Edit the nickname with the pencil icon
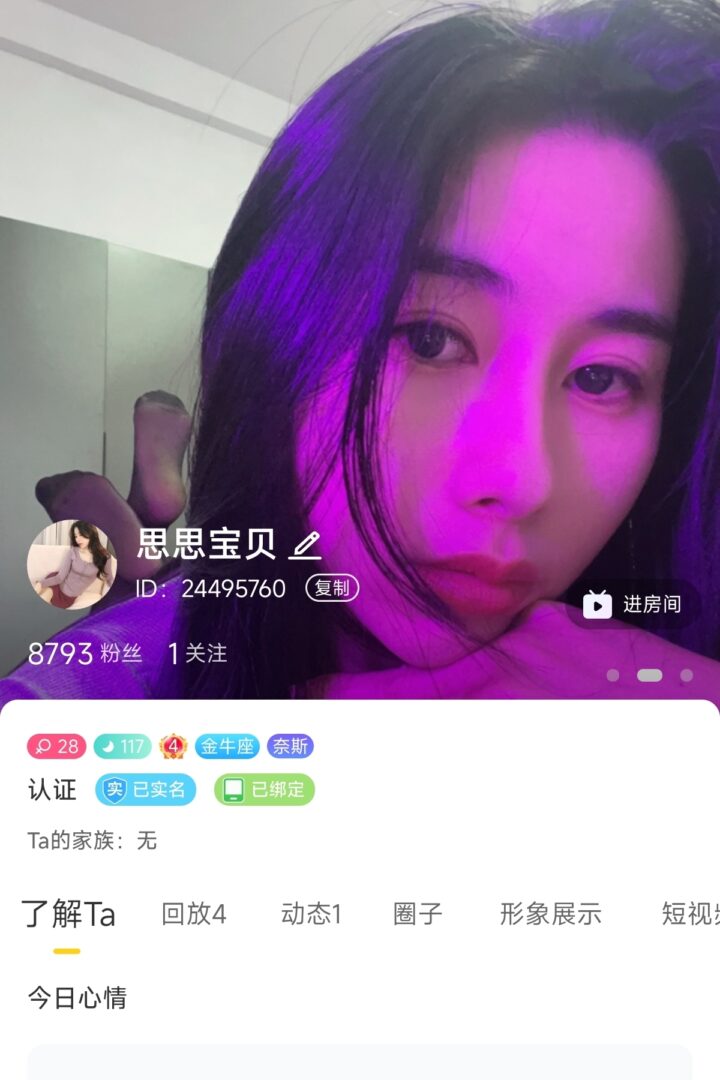This screenshot has width=720, height=1080. (x=305, y=545)
